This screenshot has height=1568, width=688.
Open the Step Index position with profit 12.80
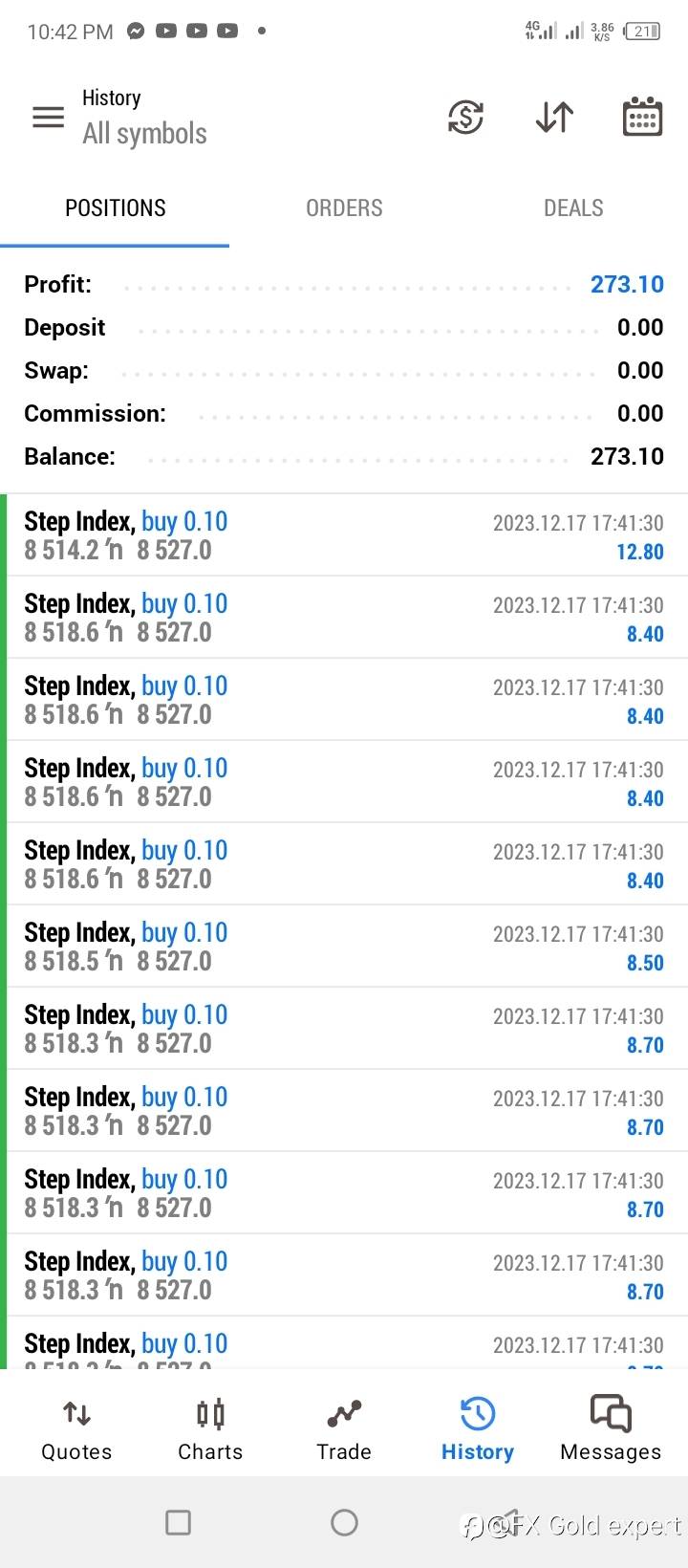click(344, 535)
